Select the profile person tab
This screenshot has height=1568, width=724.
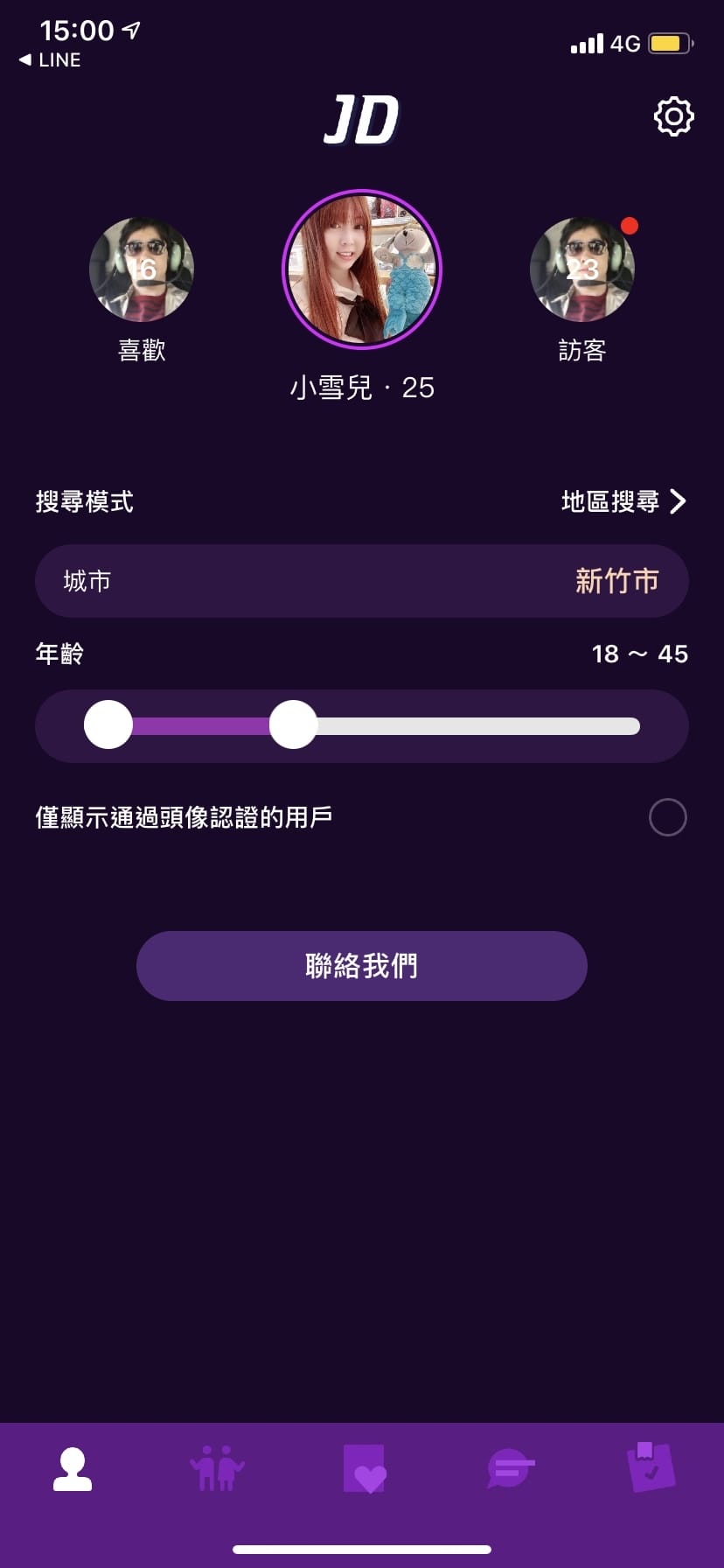73,1470
